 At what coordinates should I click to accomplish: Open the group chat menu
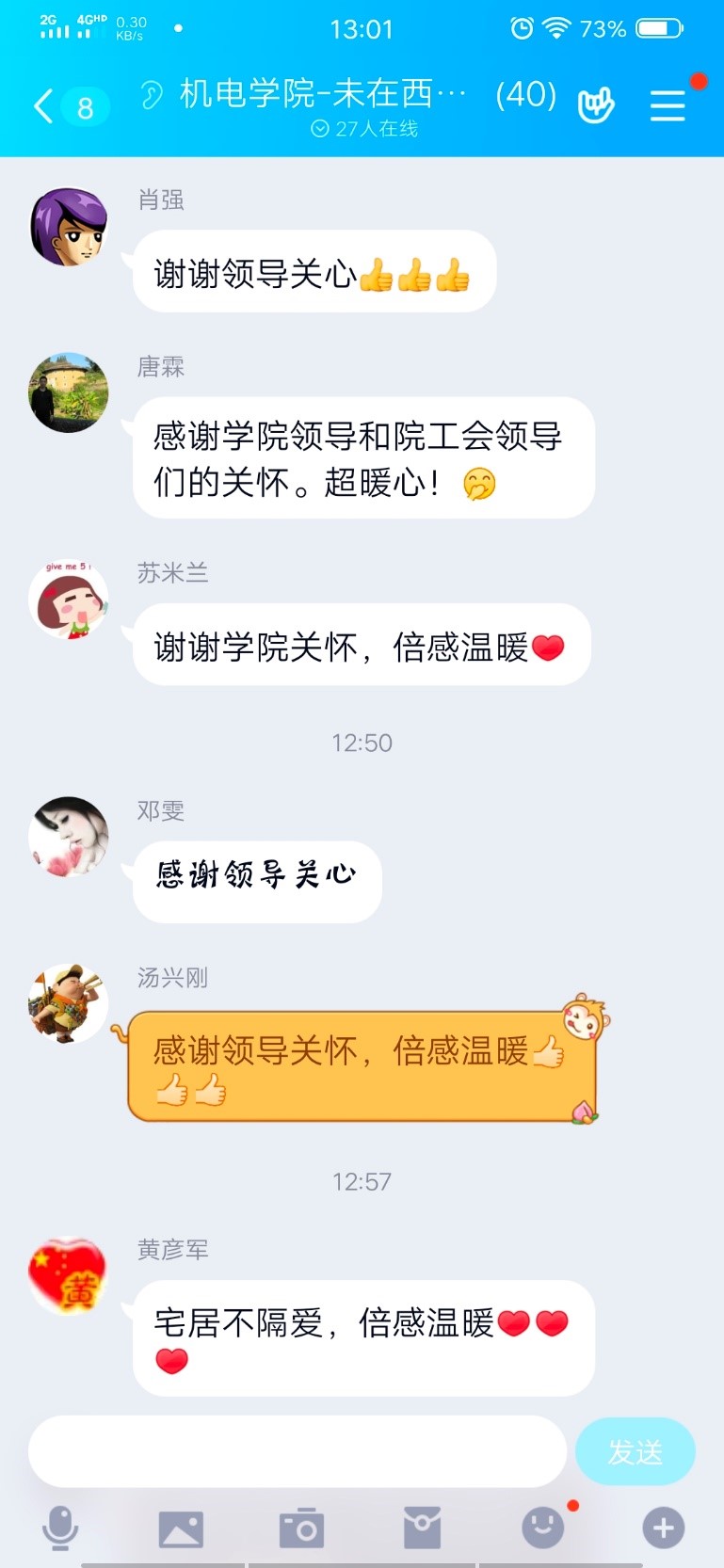668,105
